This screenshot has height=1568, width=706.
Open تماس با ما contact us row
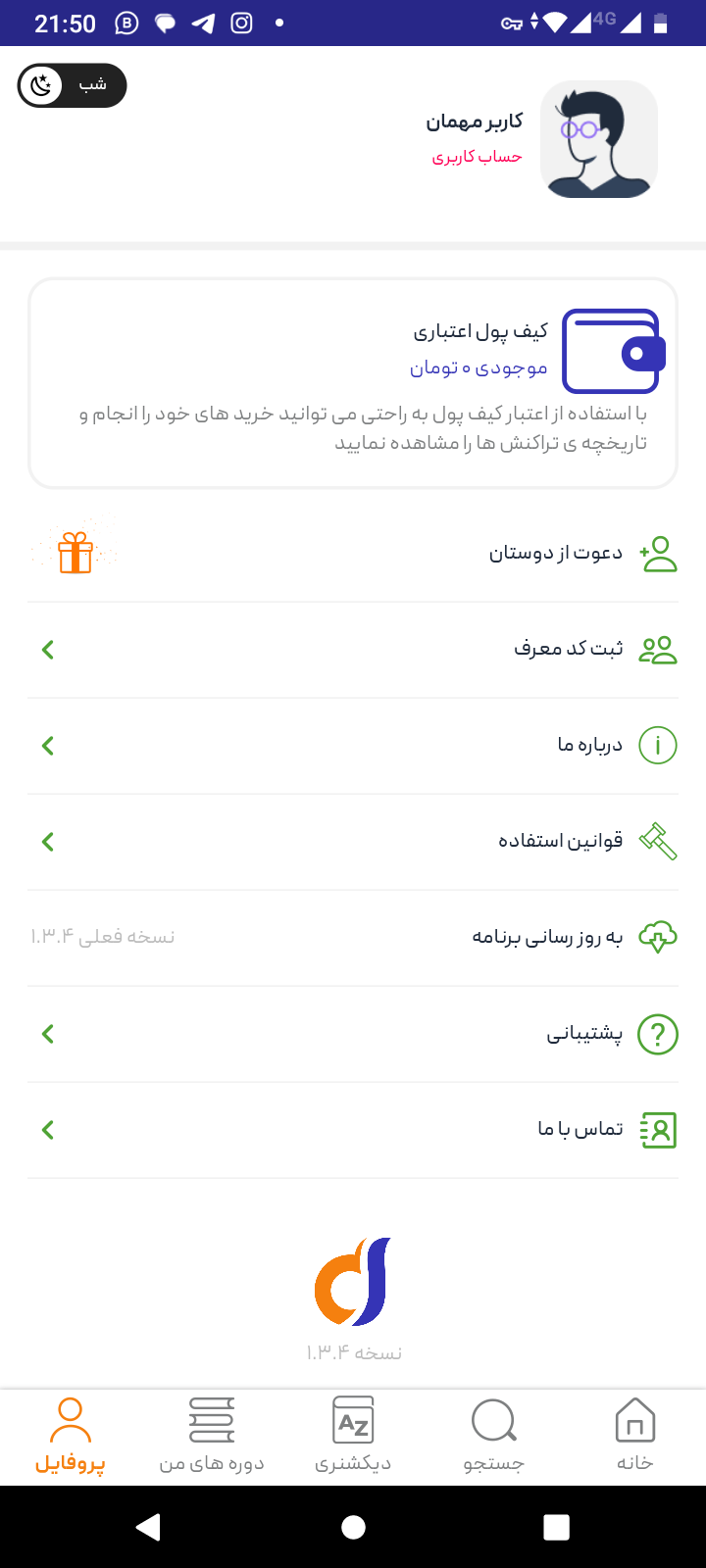coord(353,1130)
